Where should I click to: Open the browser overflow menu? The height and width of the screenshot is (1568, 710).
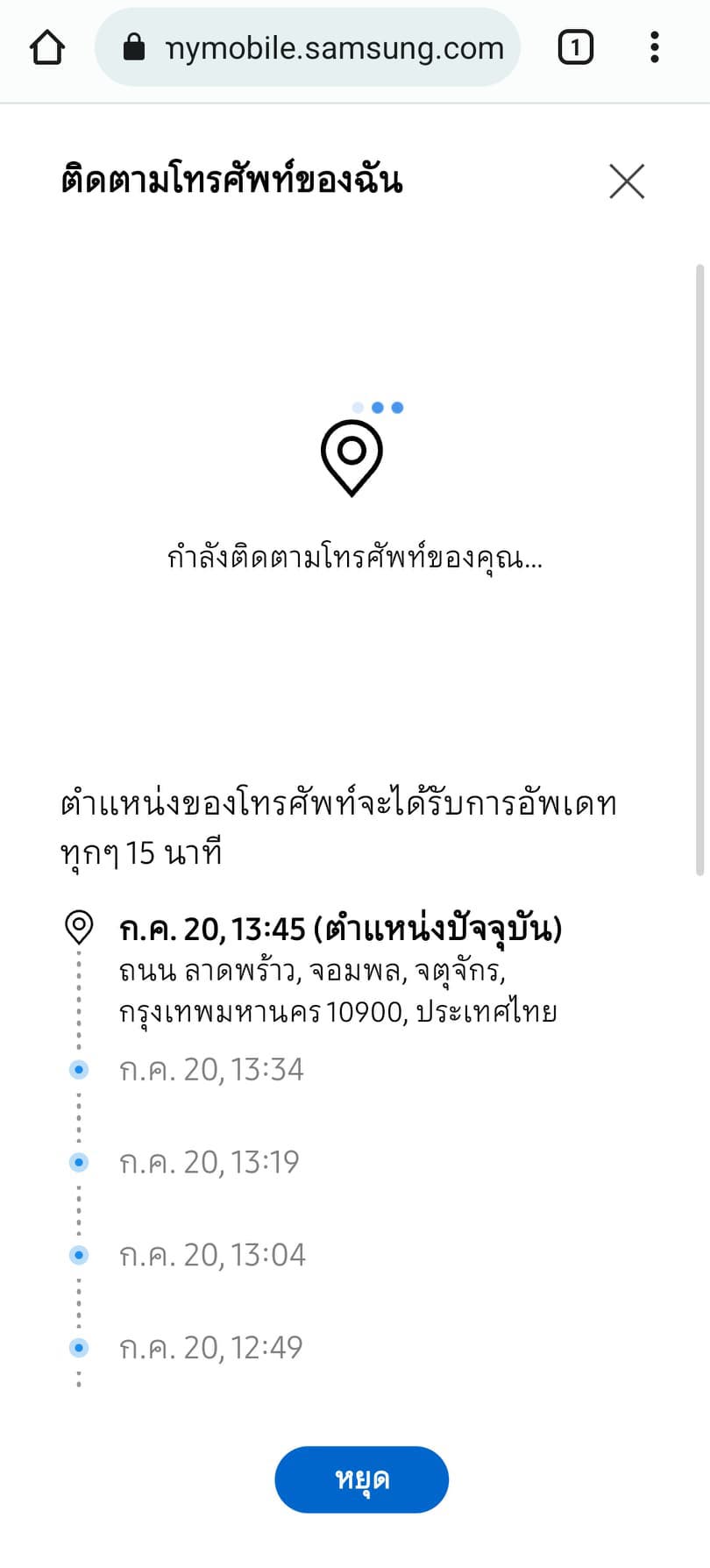tap(654, 47)
